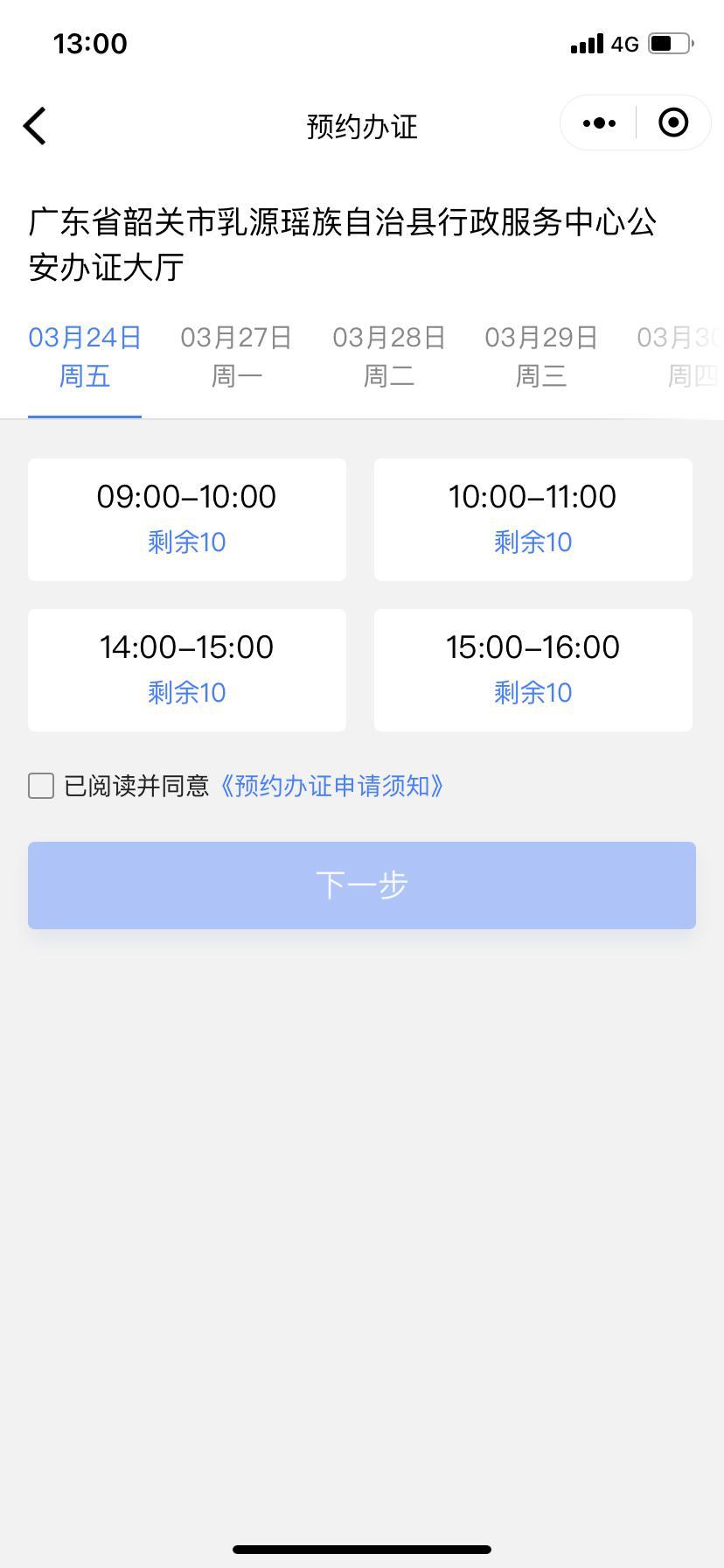Tap the 下一步 next step button
The image size is (724, 1568).
(x=362, y=885)
